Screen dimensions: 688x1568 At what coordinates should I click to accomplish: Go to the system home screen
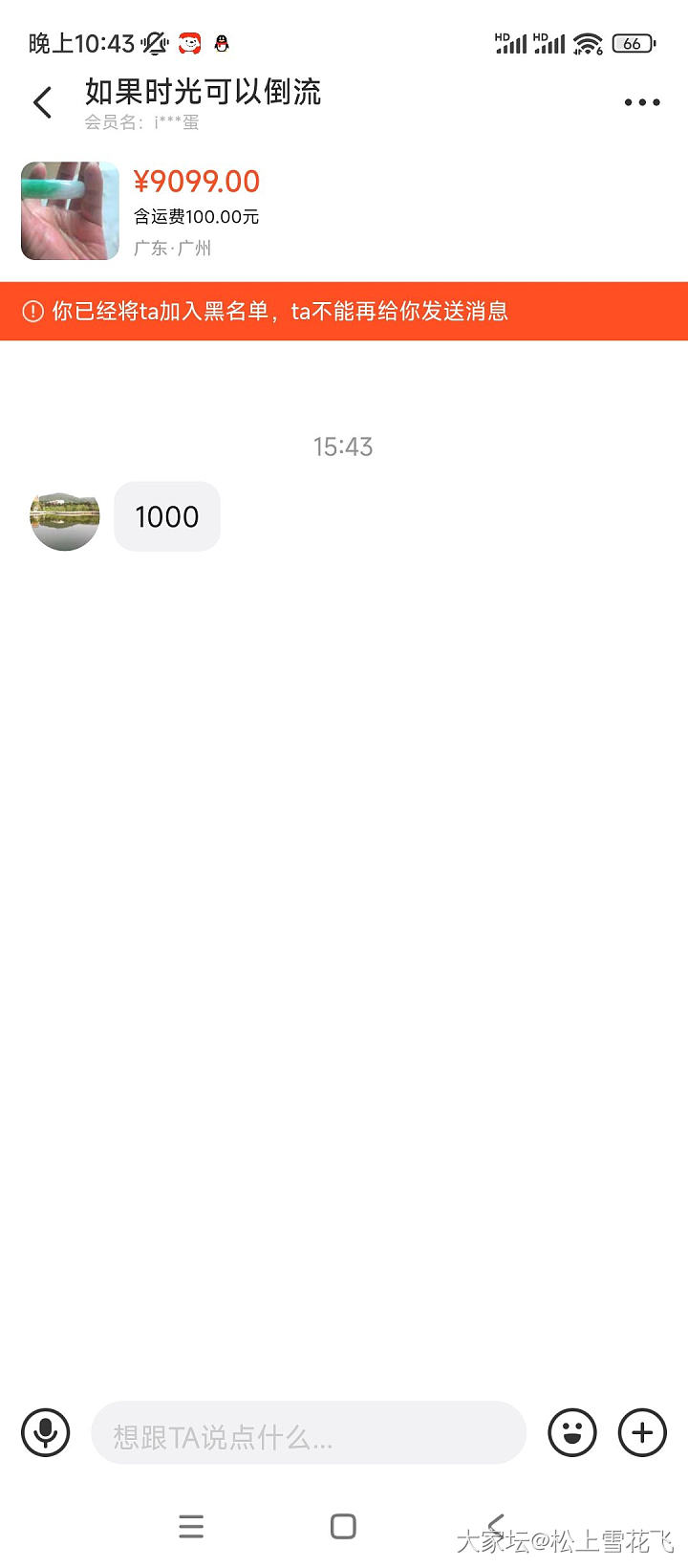click(x=343, y=1526)
